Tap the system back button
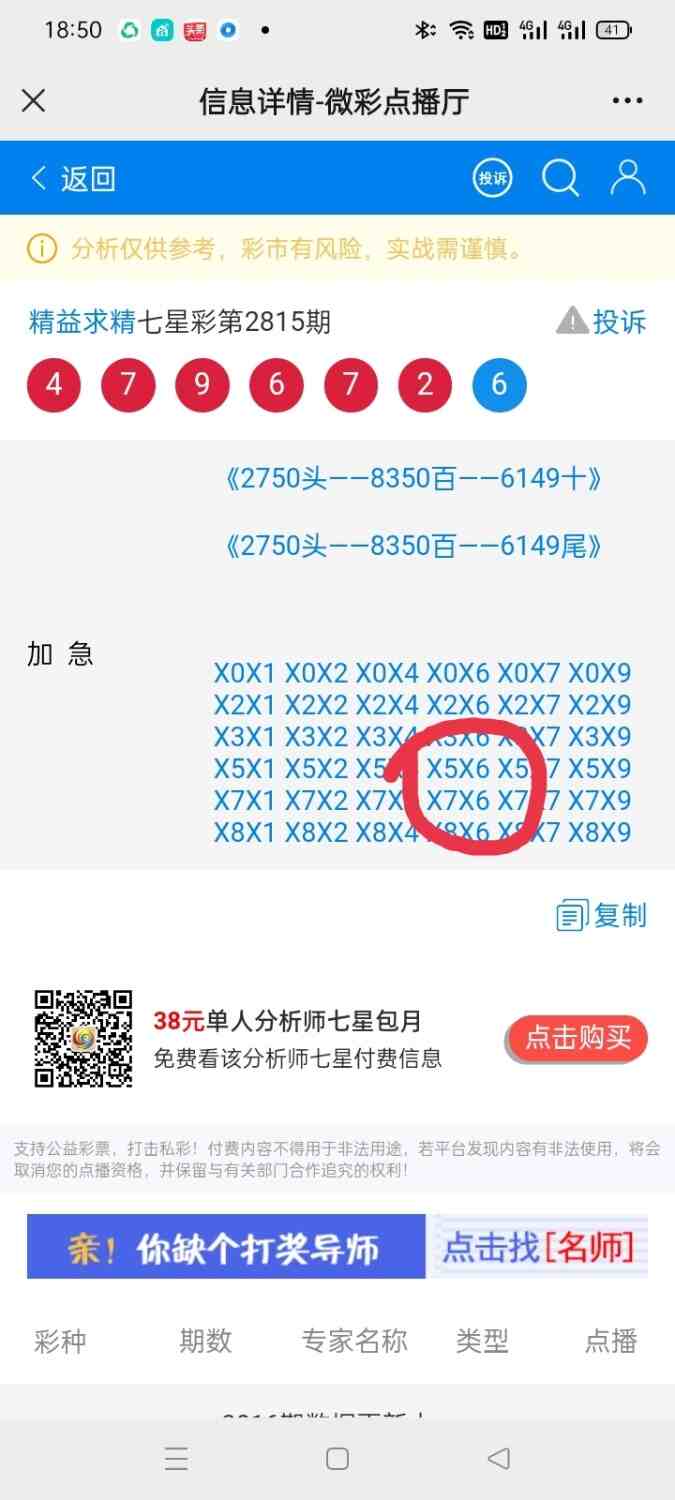 [x=498, y=1458]
